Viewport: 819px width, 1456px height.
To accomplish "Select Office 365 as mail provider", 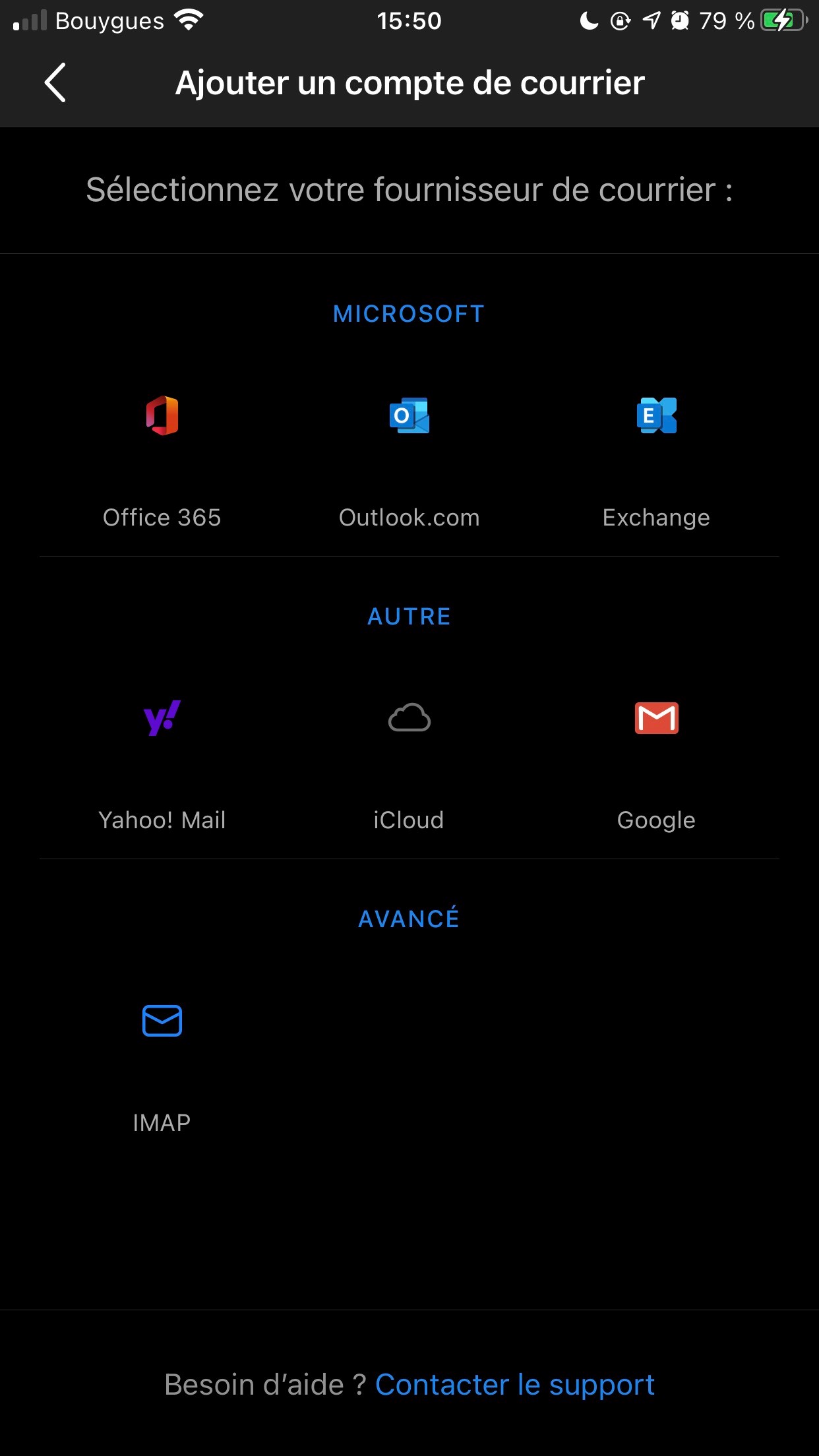I will pyautogui.click(x=162, y=455).
